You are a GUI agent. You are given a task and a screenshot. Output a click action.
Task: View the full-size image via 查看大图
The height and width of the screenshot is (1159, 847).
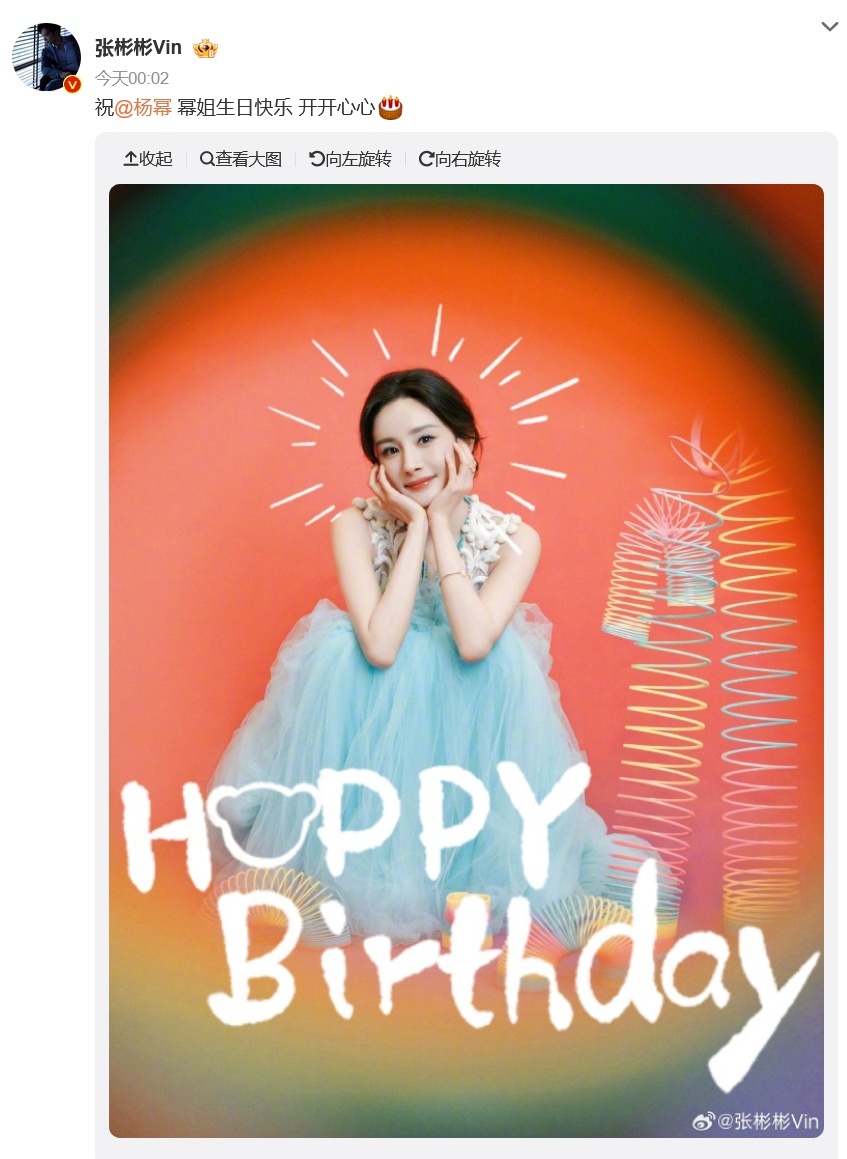tap(241, 159)
